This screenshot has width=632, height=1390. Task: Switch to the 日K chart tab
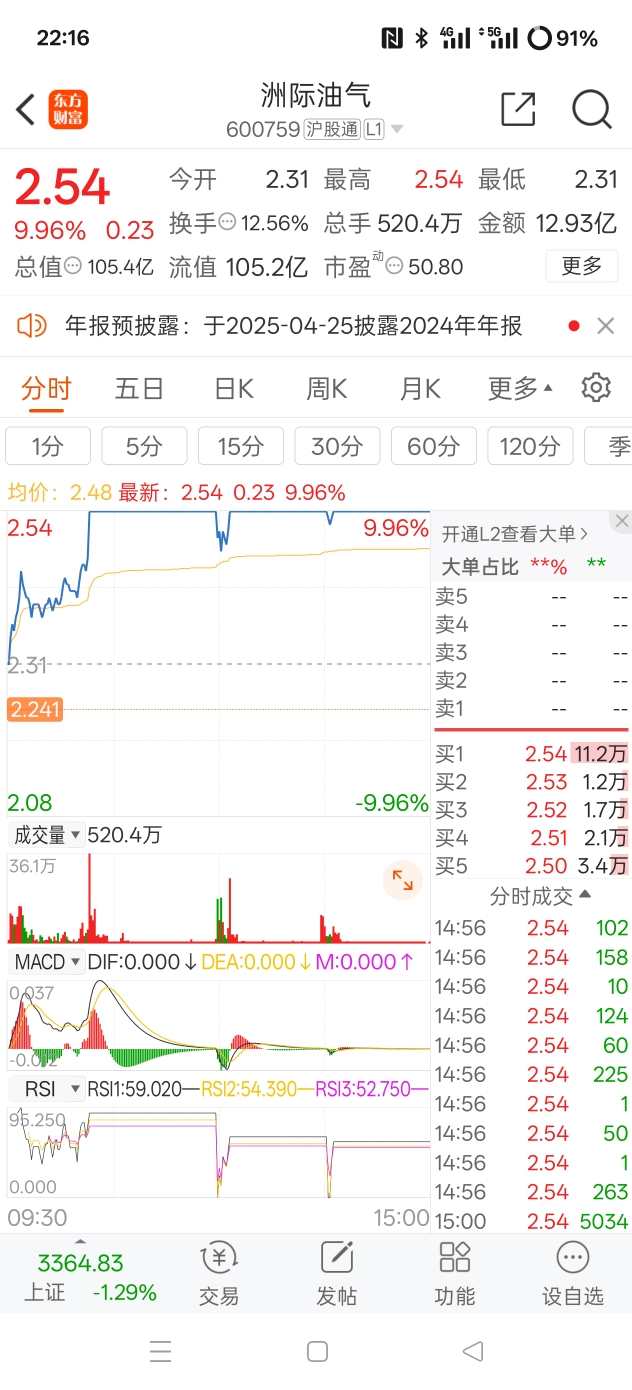pos(234,388)
